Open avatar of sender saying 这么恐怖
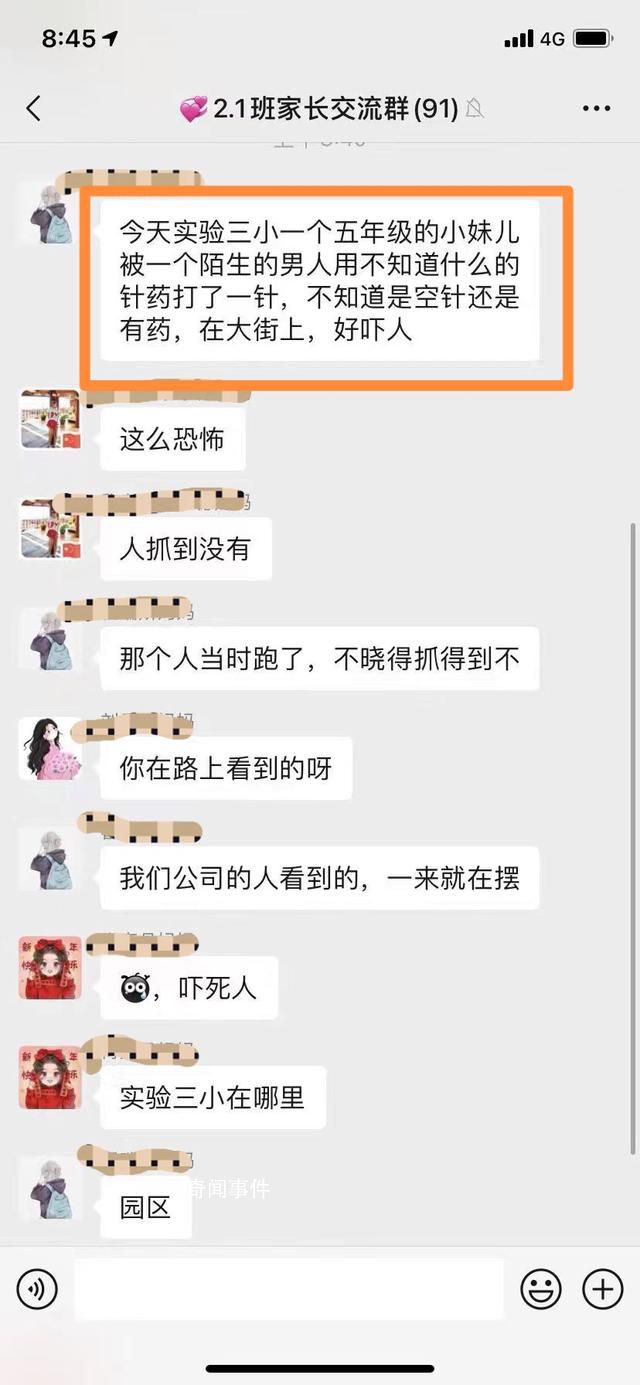640x1385 pixels. pyautogui.click(x=50, y=419)
